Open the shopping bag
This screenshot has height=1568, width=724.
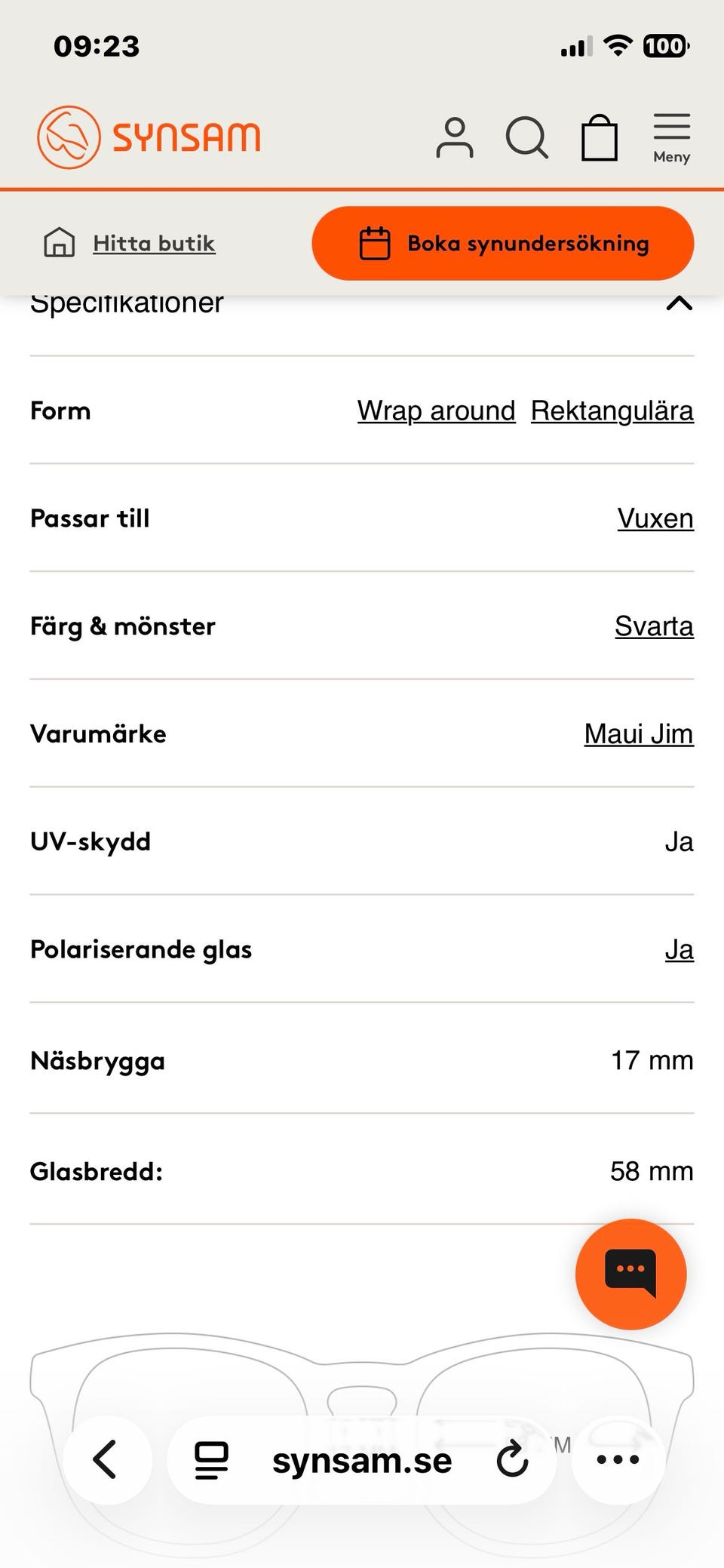(600, 138)
